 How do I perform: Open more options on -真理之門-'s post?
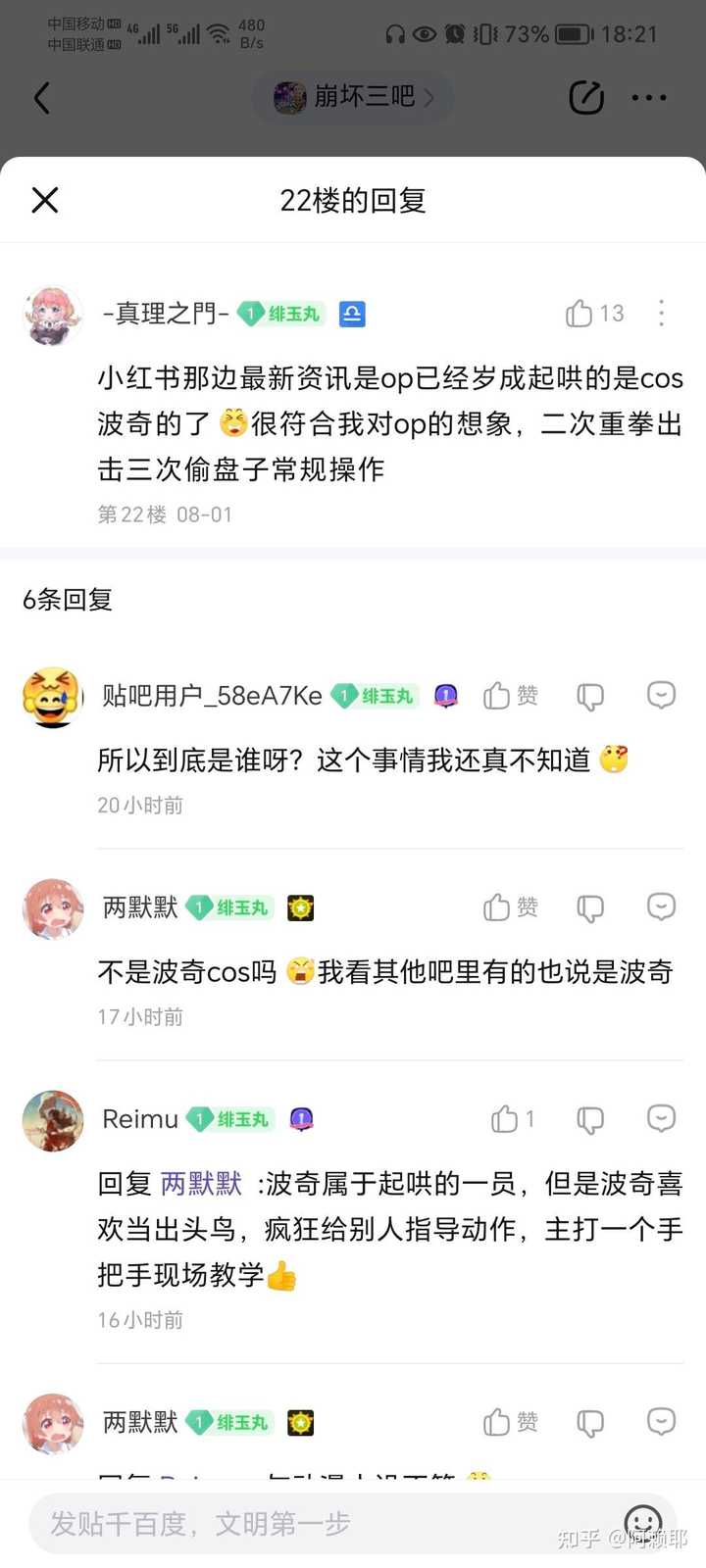pyautogui.click(x=662, y=314)
